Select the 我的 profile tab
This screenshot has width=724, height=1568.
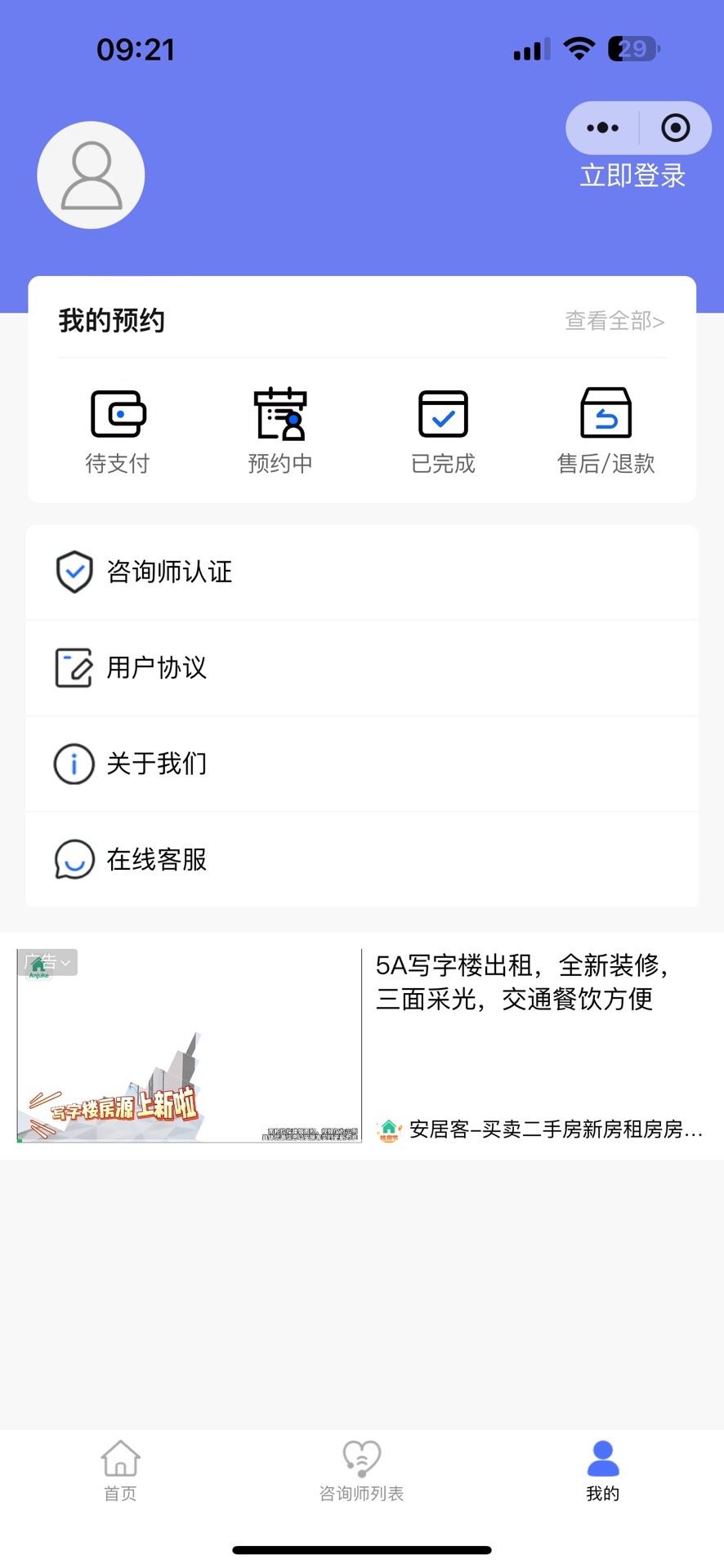(603, 1470)
